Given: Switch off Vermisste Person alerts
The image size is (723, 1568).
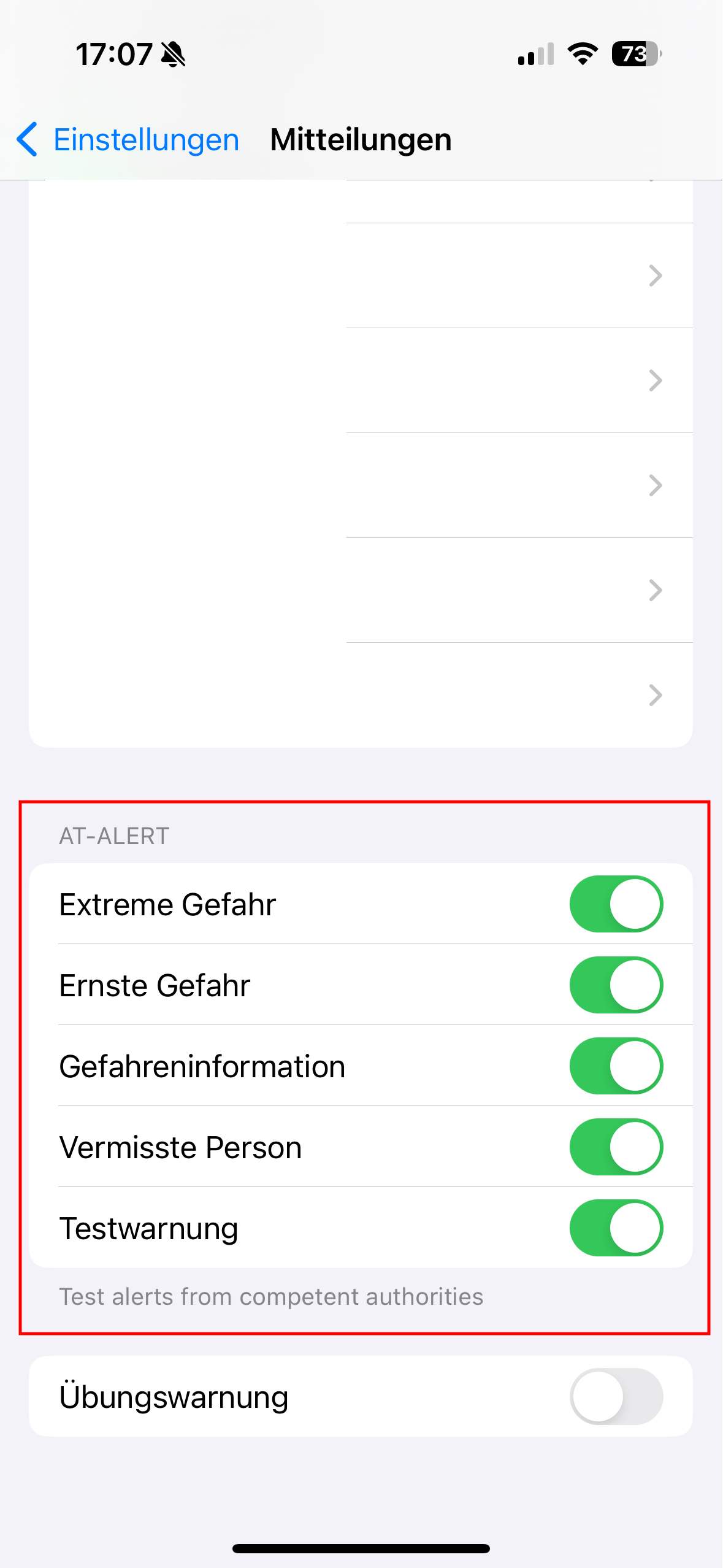Looking at the screenshot, I should [x=616, y=1147].
